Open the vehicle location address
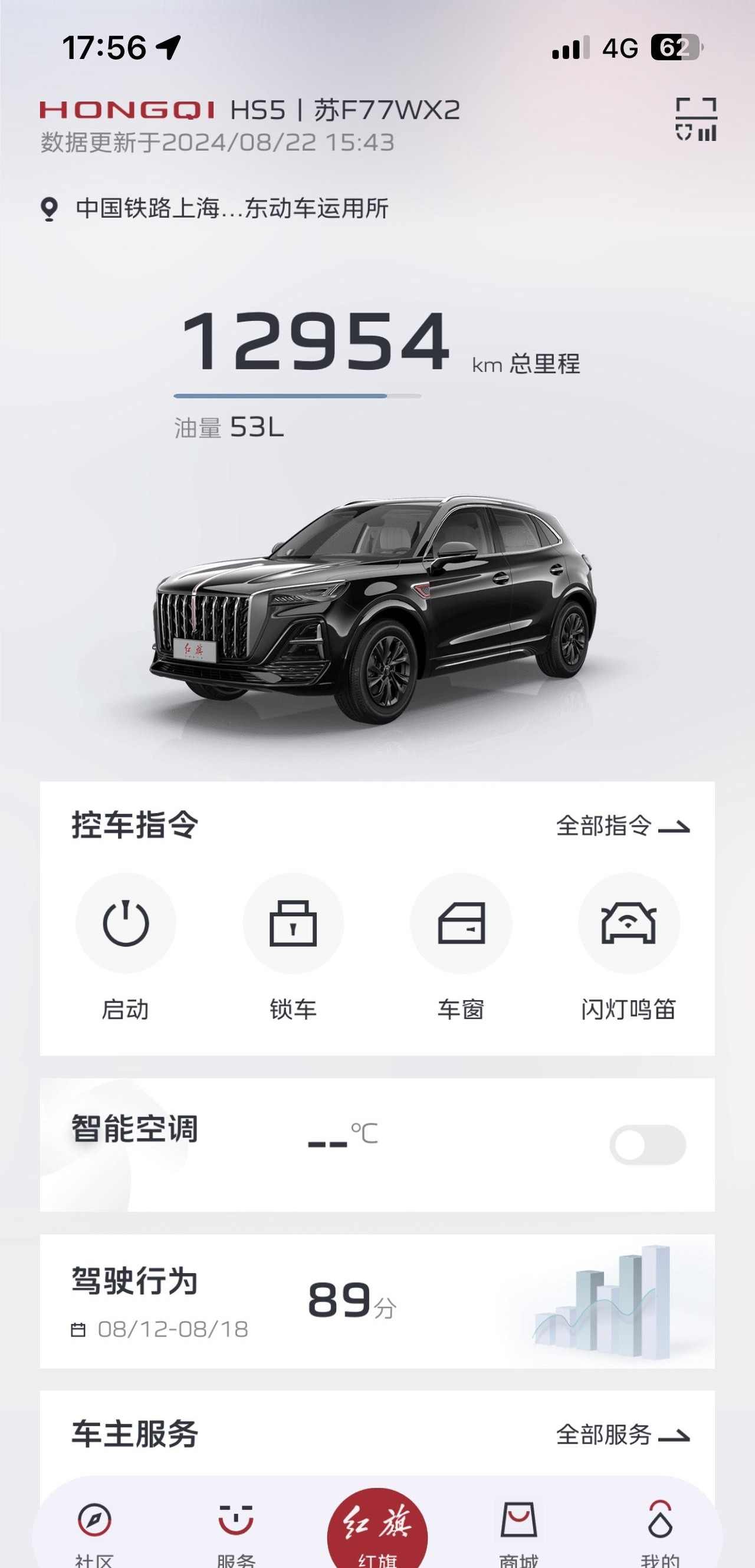755x1568 pixels. (x=231, y=209)
